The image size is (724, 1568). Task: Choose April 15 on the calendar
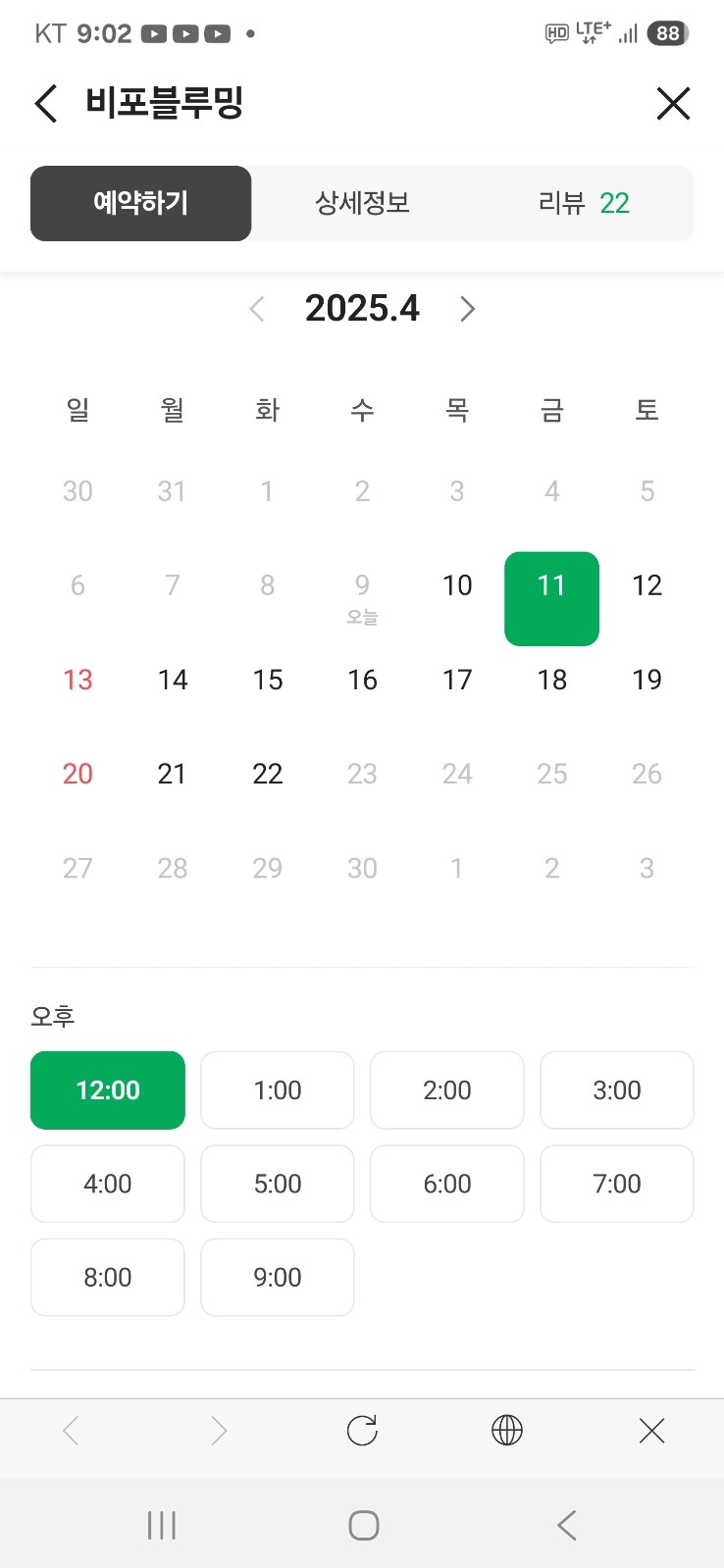pyautogui.click(x=268, y=680)
